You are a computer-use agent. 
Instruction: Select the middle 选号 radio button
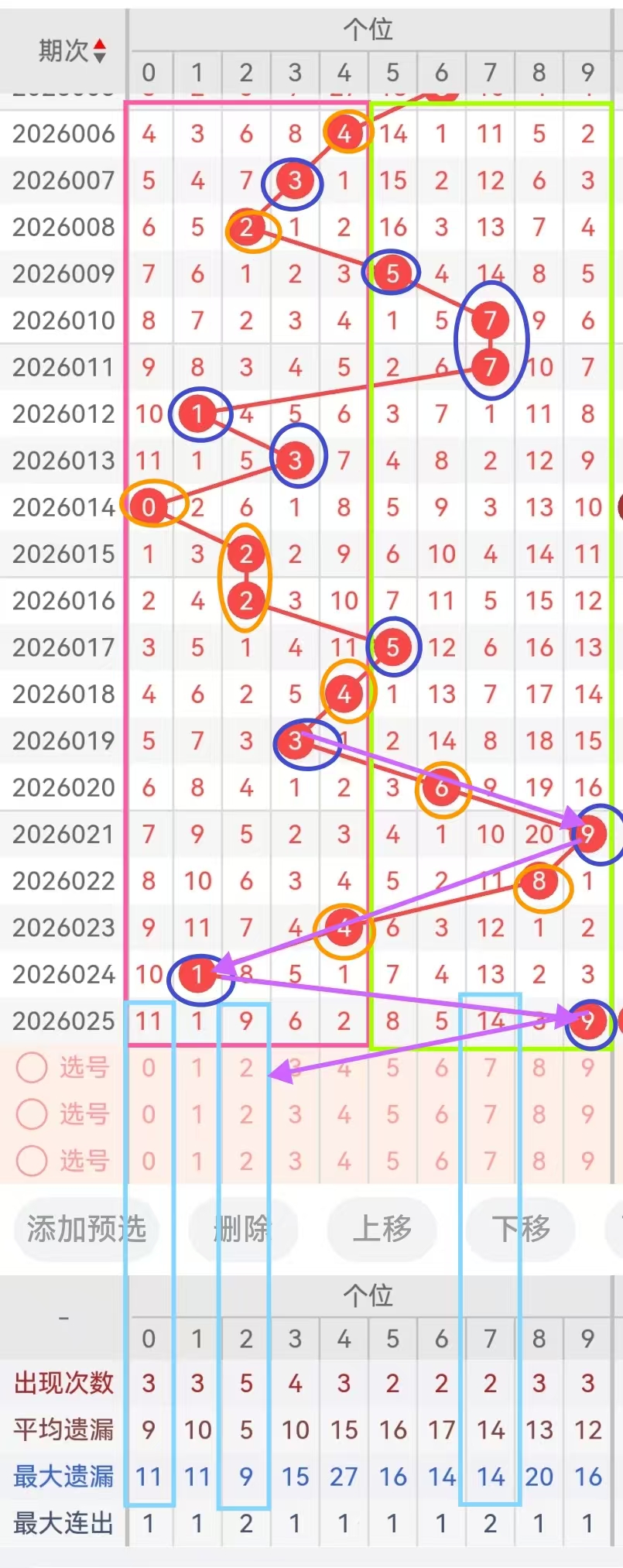tap(32, 1114)
